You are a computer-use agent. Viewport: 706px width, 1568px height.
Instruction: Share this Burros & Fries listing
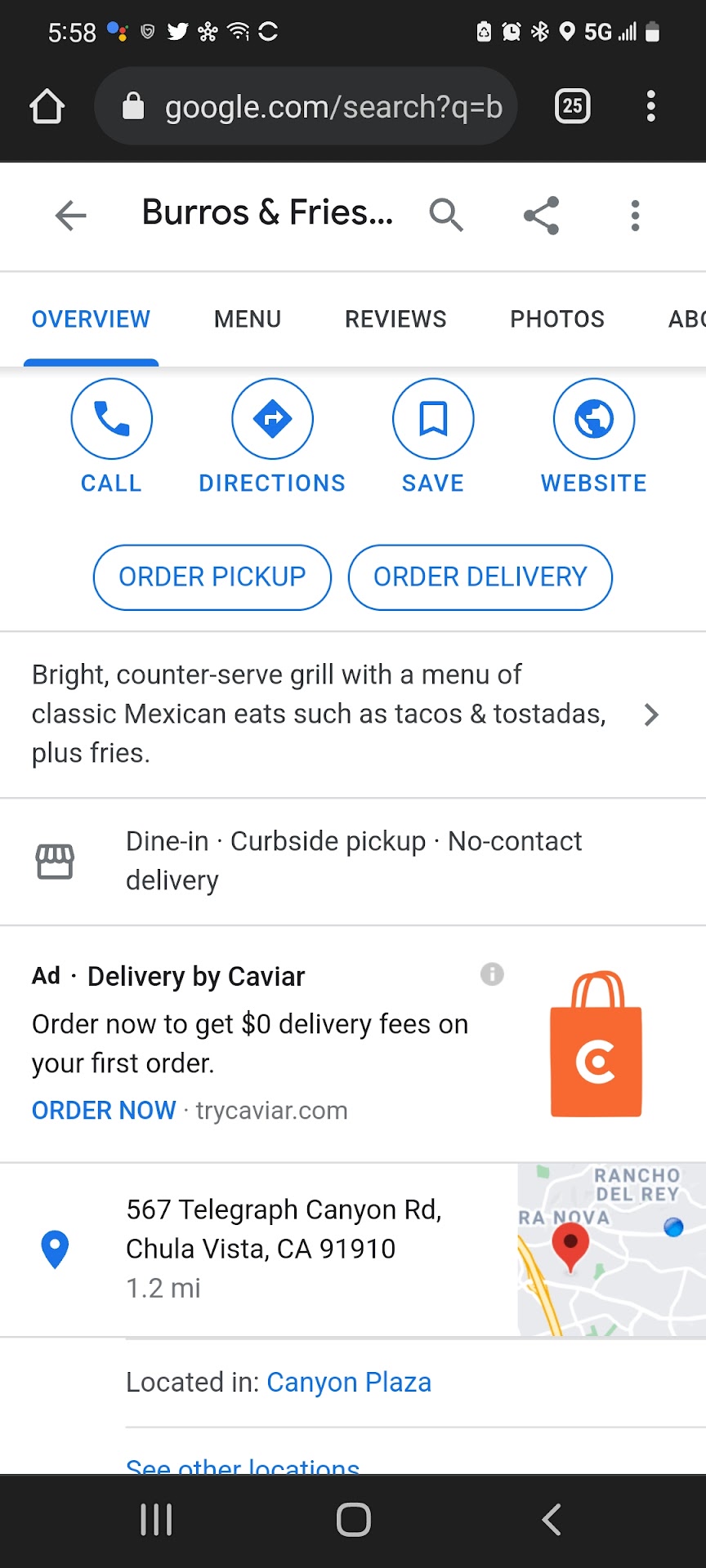click(541, 216)
